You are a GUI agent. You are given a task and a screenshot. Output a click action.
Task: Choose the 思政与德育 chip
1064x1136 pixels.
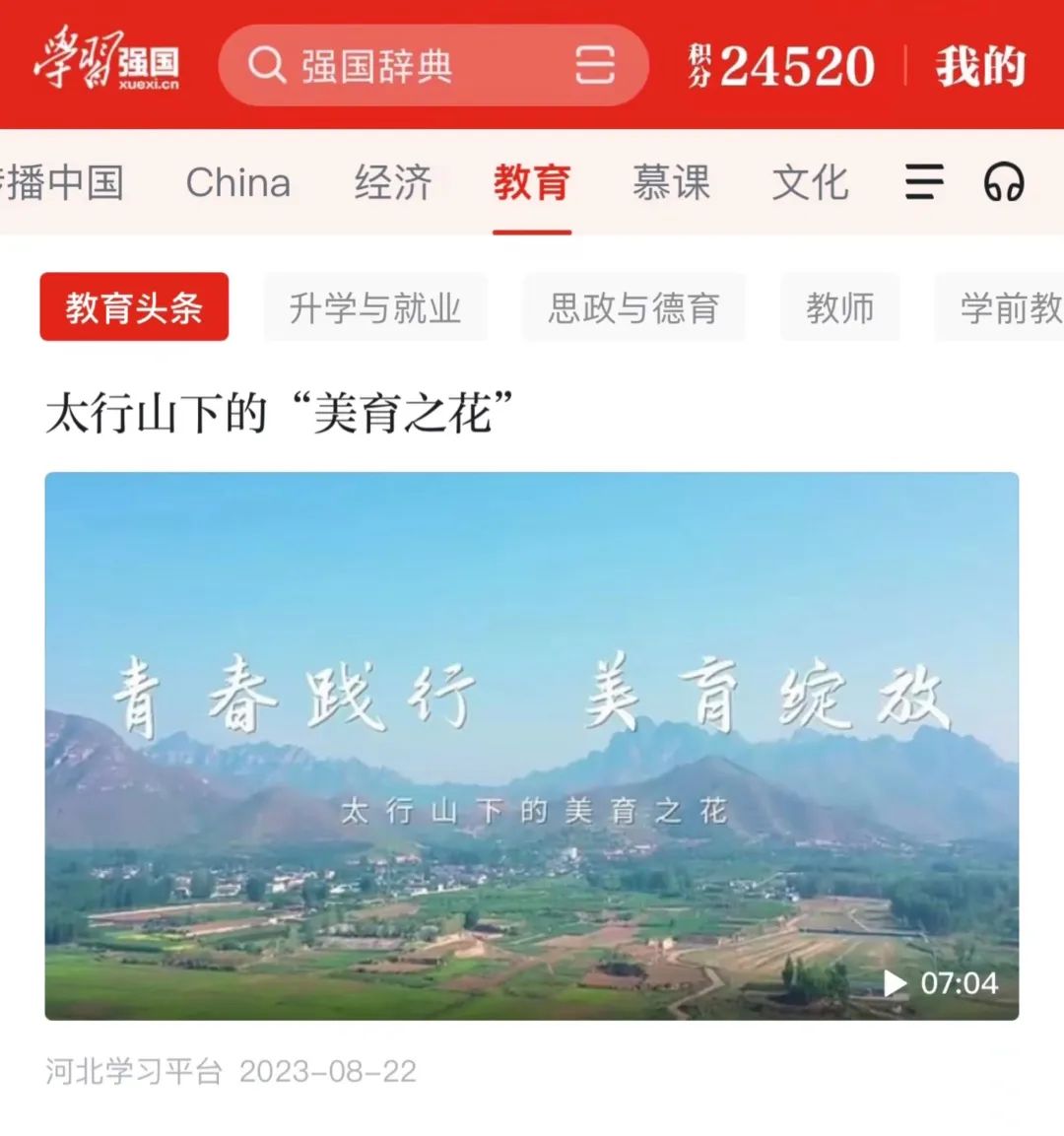point(633,307)
